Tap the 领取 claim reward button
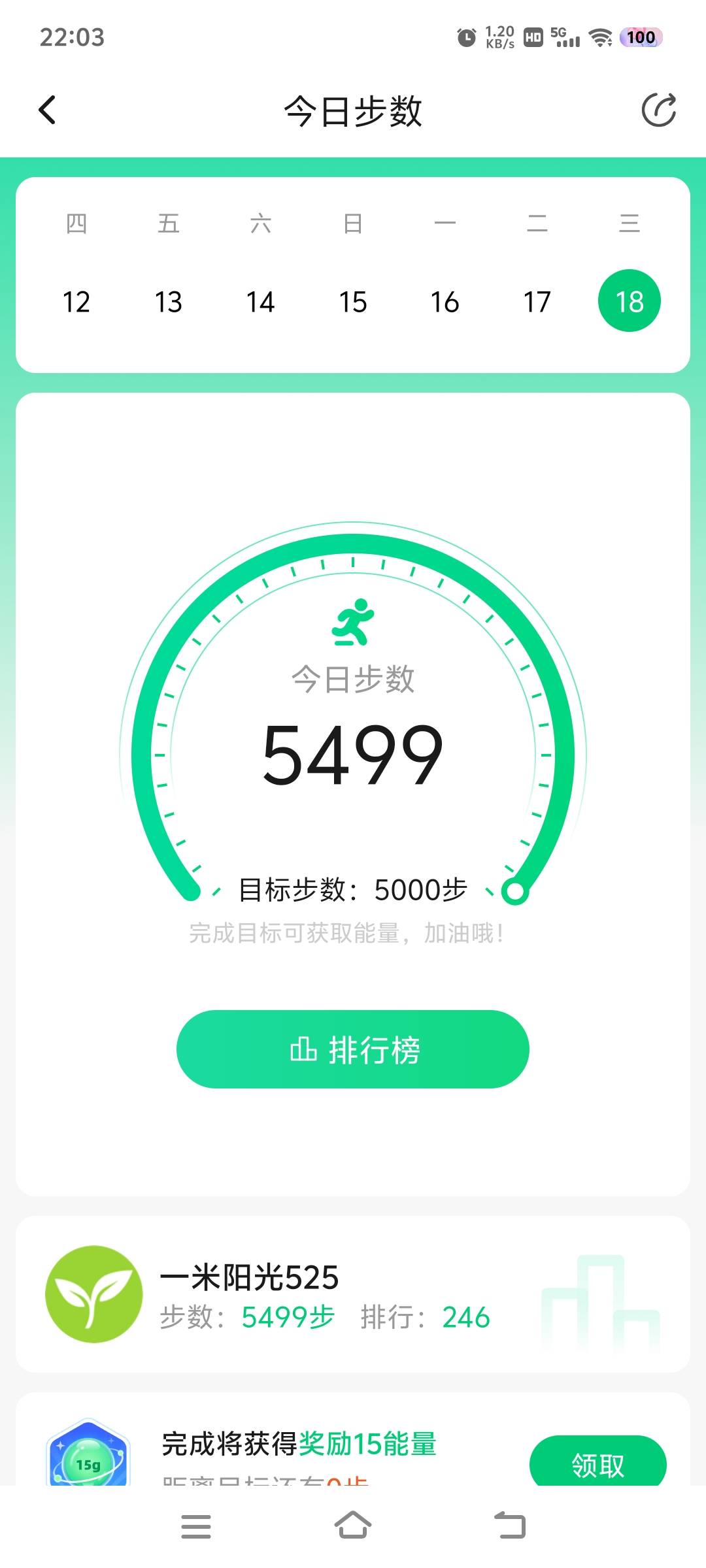Viewport: 706px width, 1568px height. tap(597, 1465)
